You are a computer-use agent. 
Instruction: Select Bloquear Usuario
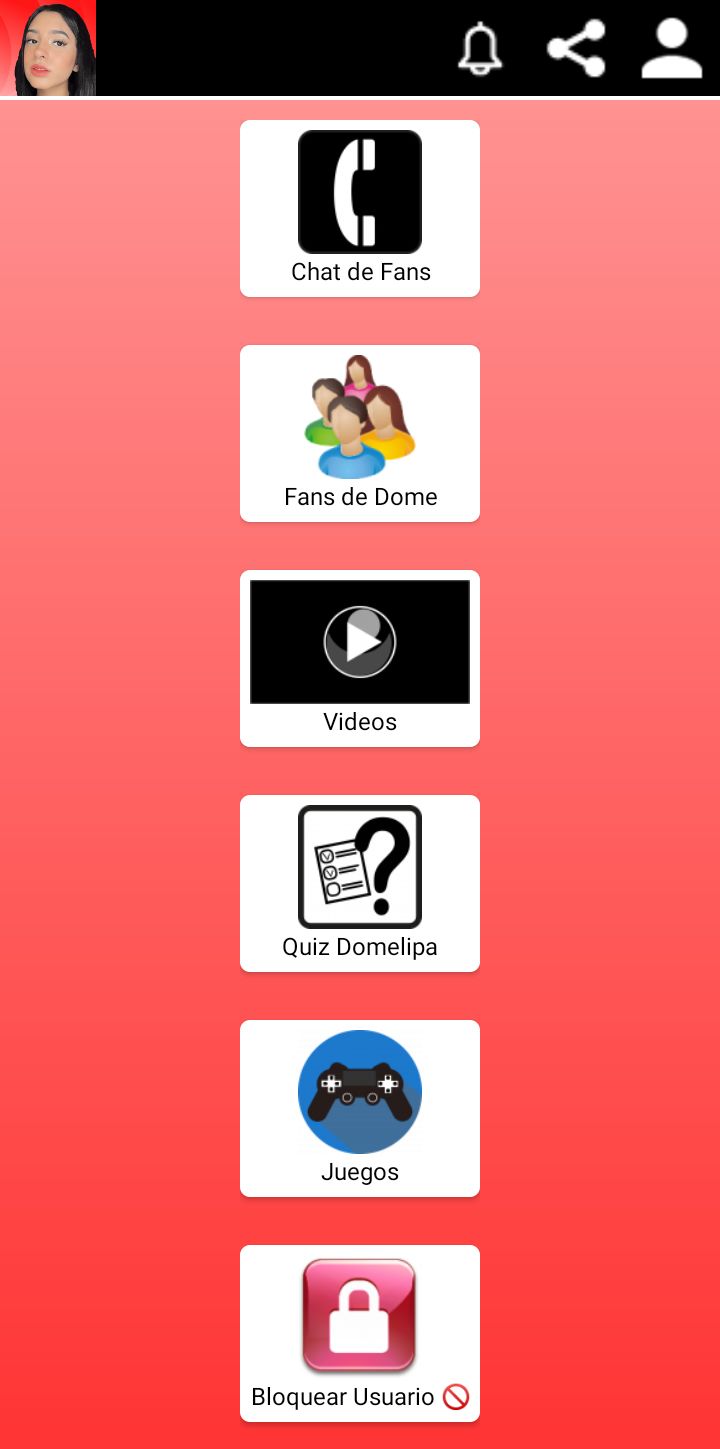point(360,1333)
